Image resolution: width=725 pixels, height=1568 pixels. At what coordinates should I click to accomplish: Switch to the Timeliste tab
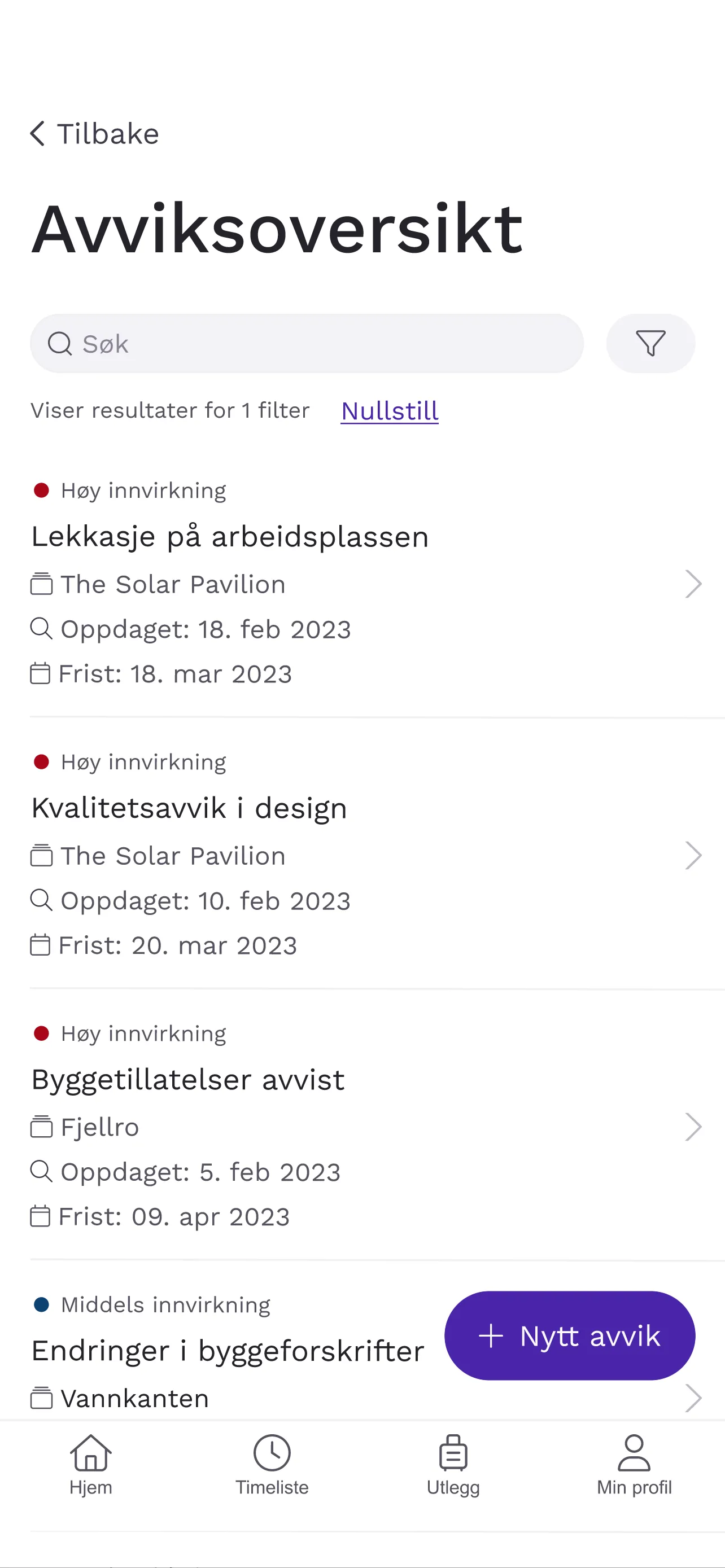coord(272,1465)
